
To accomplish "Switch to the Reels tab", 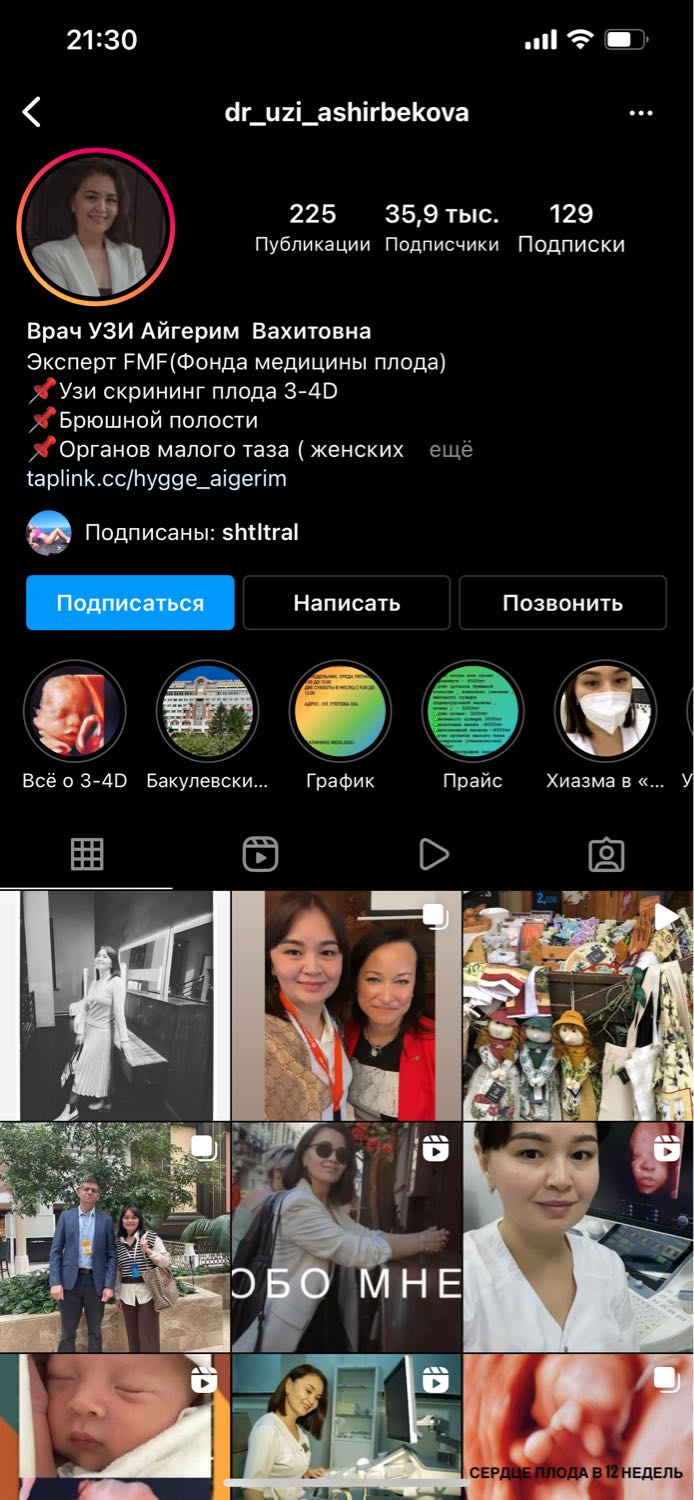I will (260, 855).
